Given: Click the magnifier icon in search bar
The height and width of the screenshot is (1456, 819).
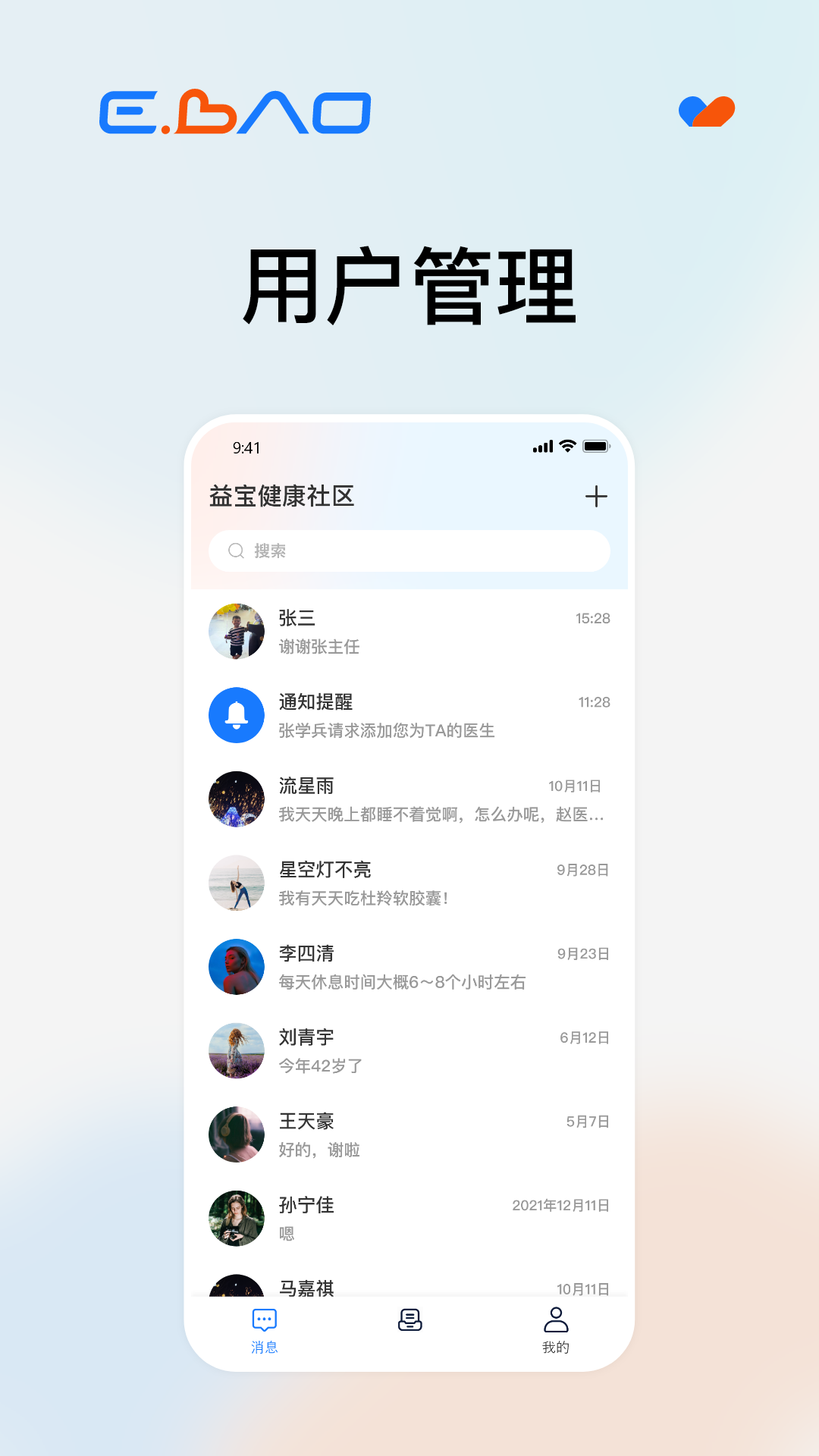Looking at the screenshot, I should pos(235,551).
